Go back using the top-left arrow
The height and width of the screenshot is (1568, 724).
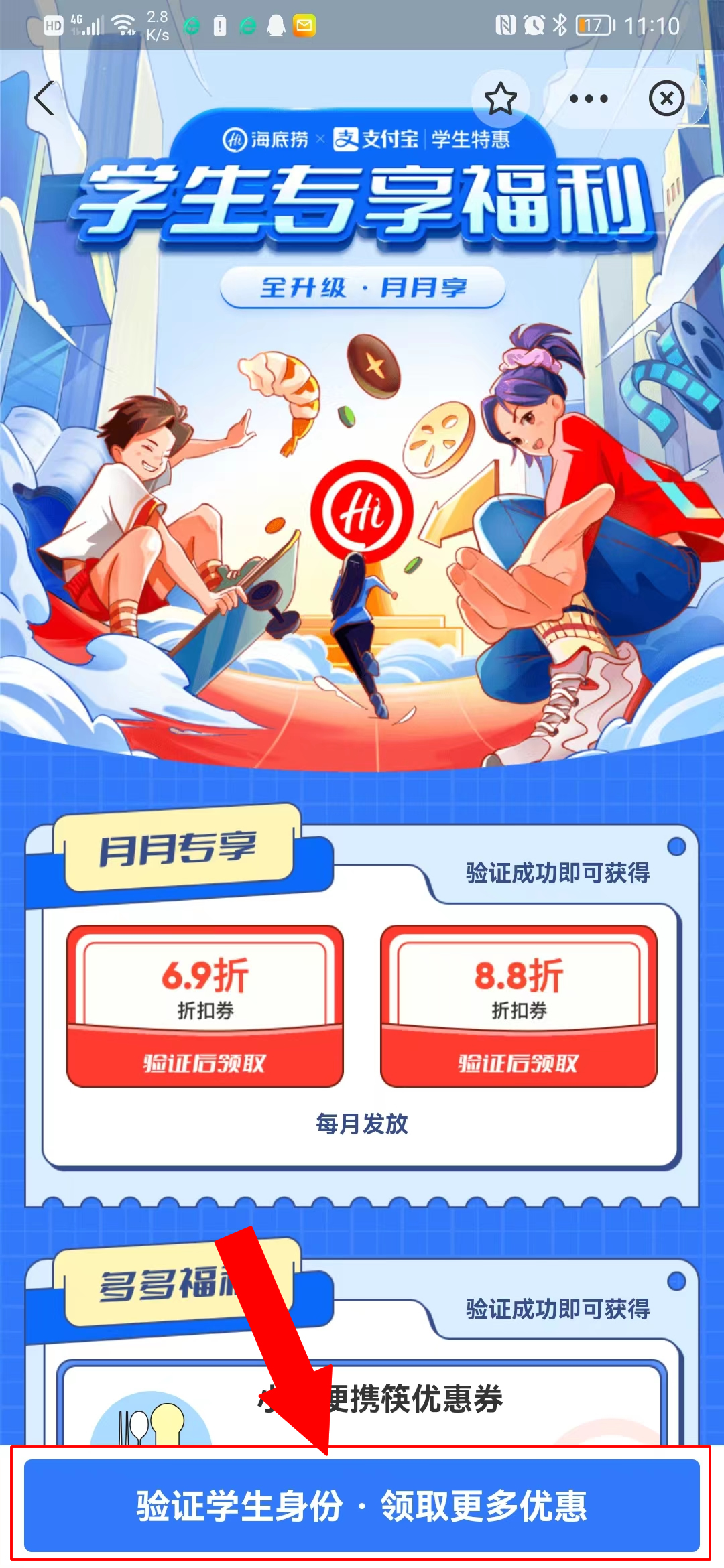click(44, 99)
